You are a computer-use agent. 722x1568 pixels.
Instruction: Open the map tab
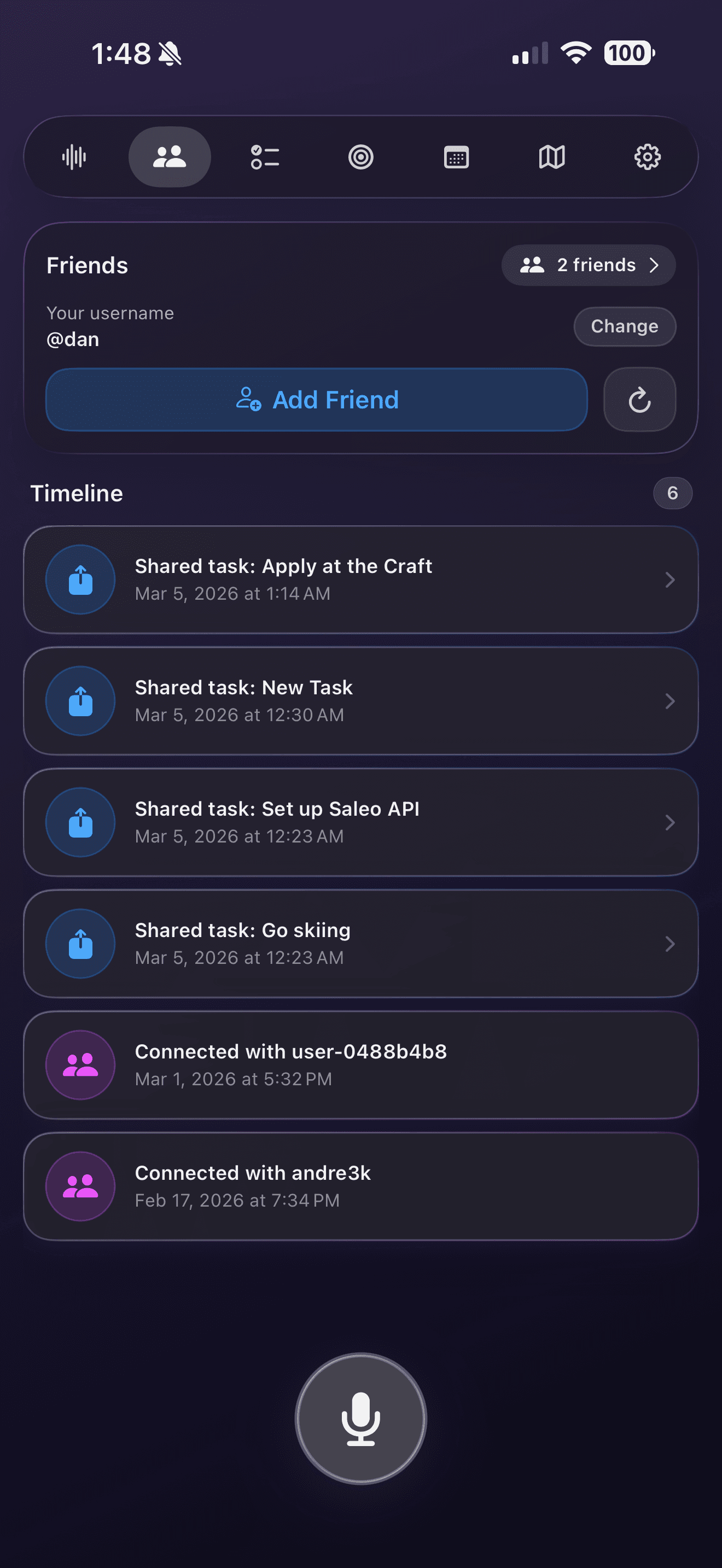click(552, 157)
